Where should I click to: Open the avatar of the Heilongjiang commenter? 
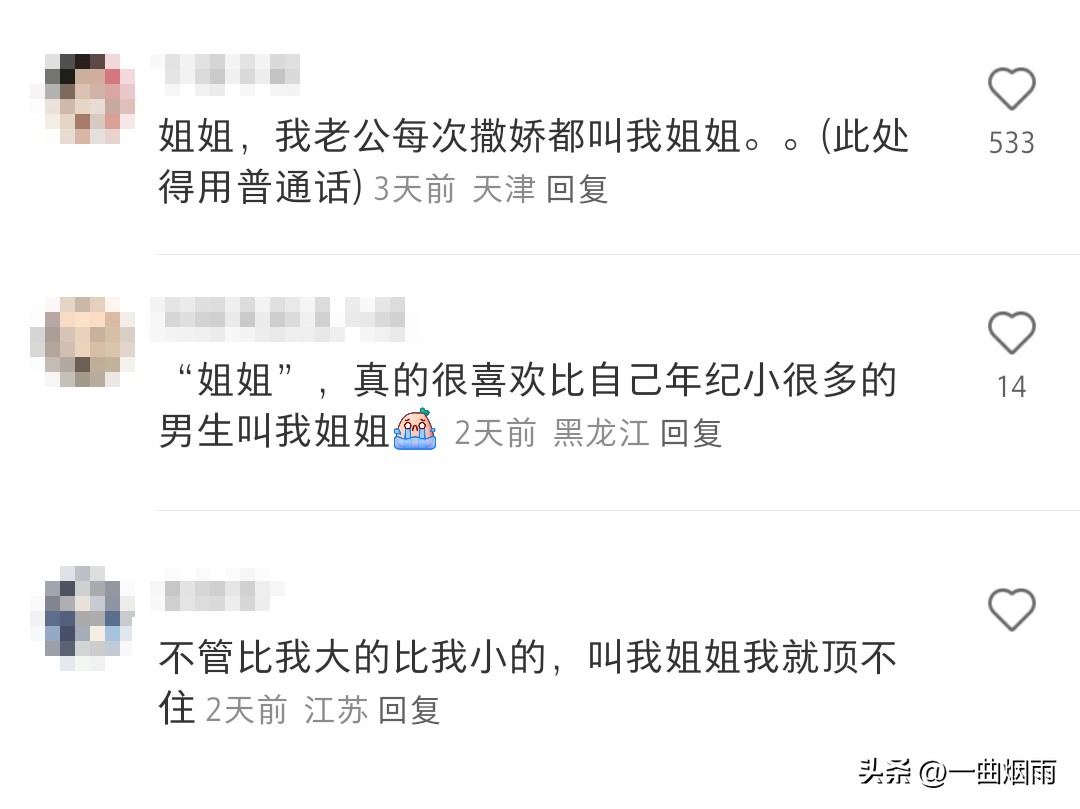click(x=83, y=341)
